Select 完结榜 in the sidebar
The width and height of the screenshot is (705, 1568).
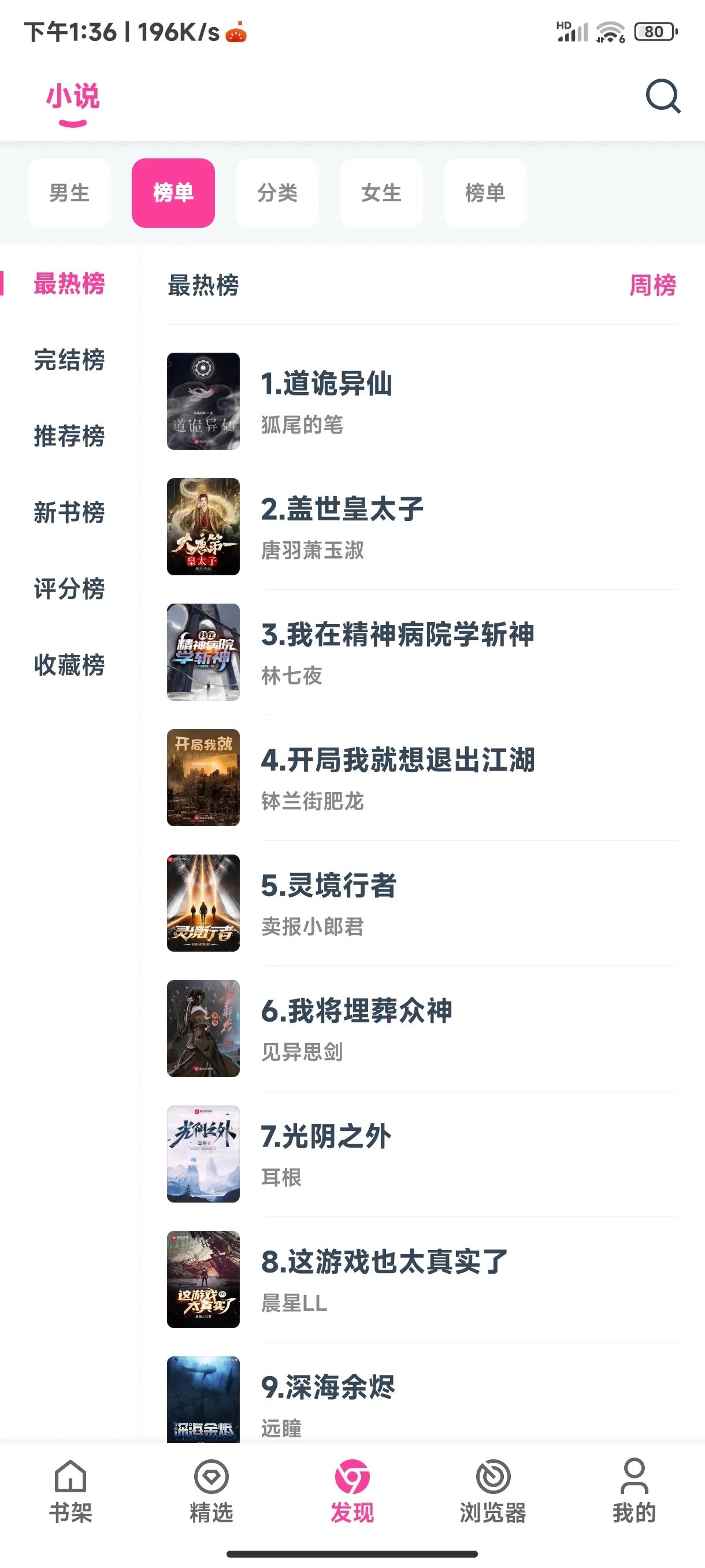69,361
